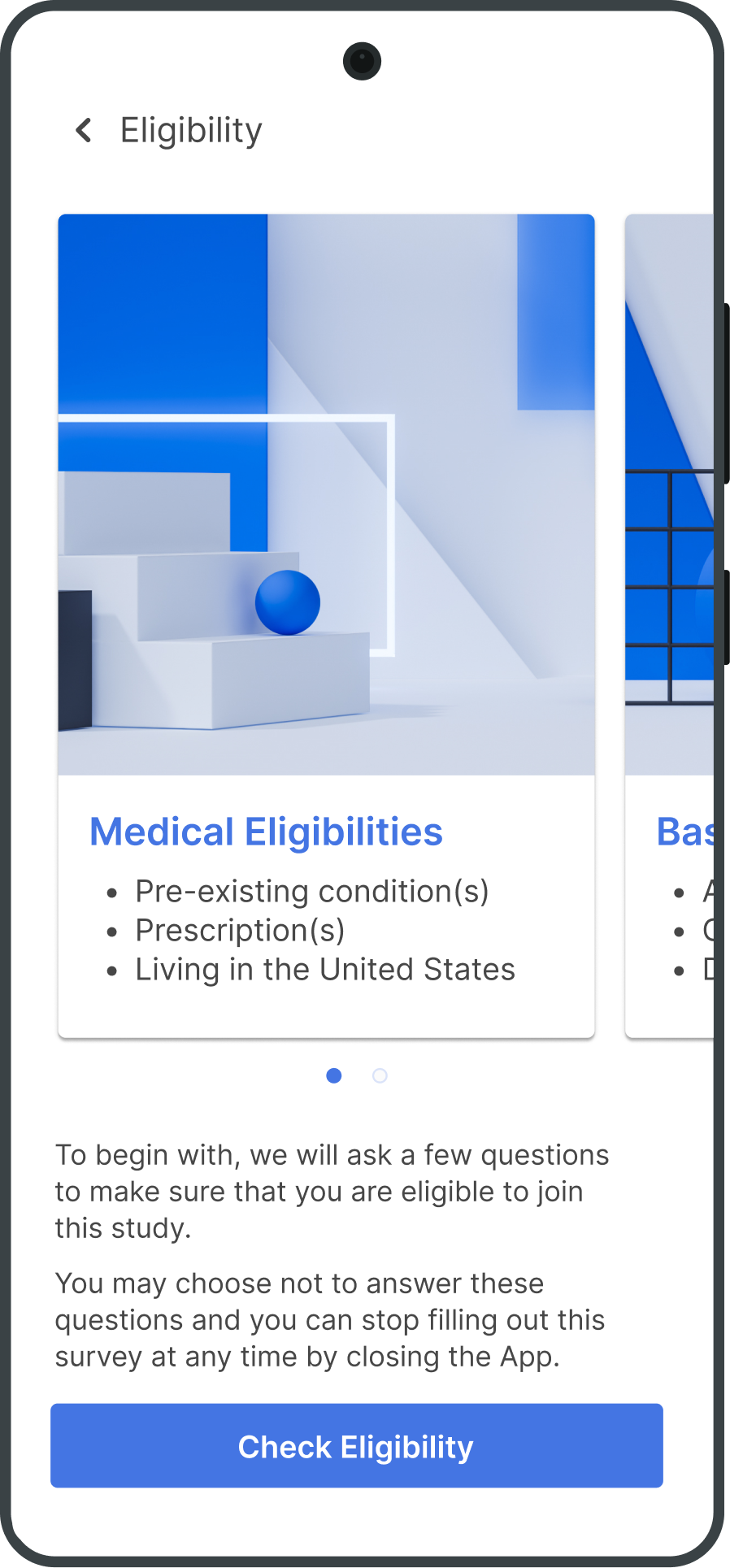
Task: Go back from the Eligibility screen
Action: (83, 130)
